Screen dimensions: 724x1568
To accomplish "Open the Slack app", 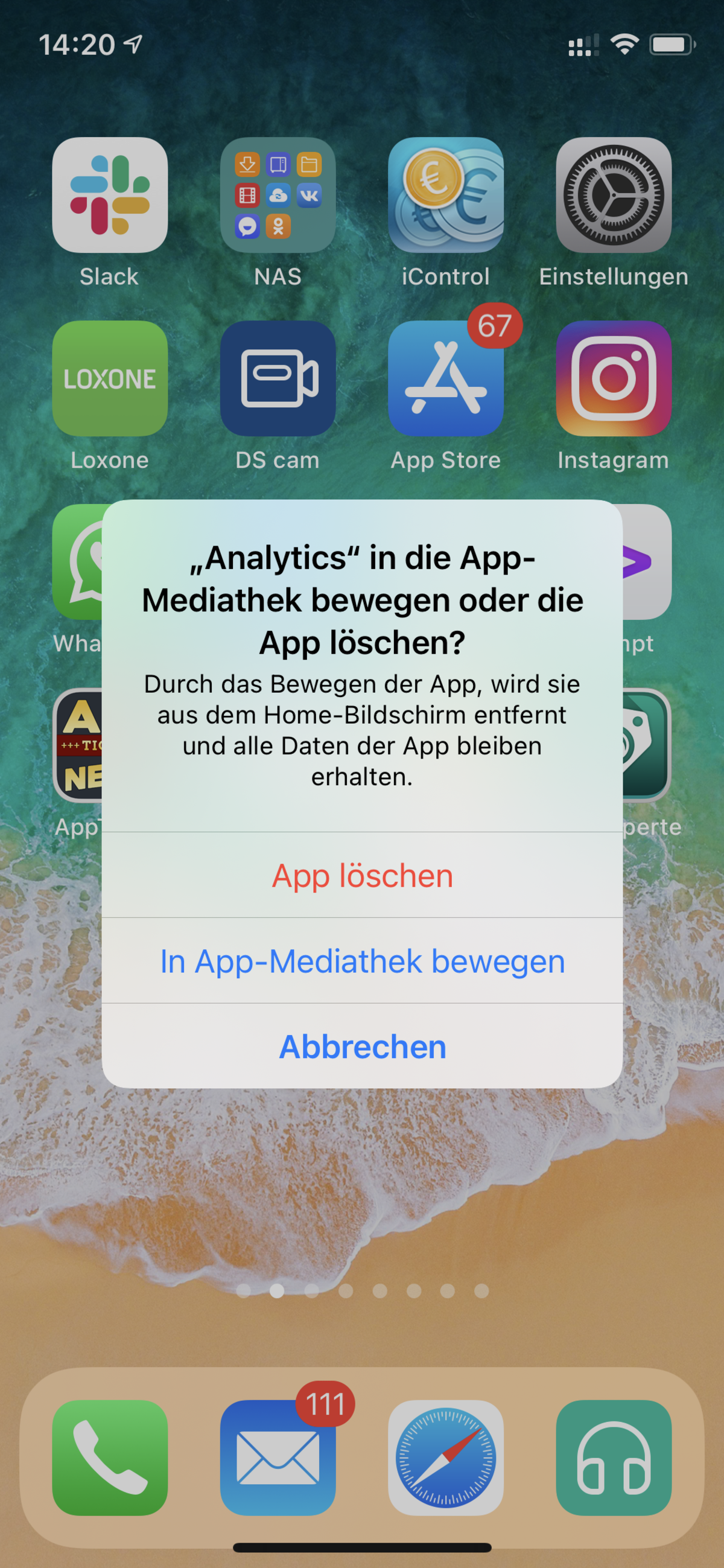I will point(110,195).
